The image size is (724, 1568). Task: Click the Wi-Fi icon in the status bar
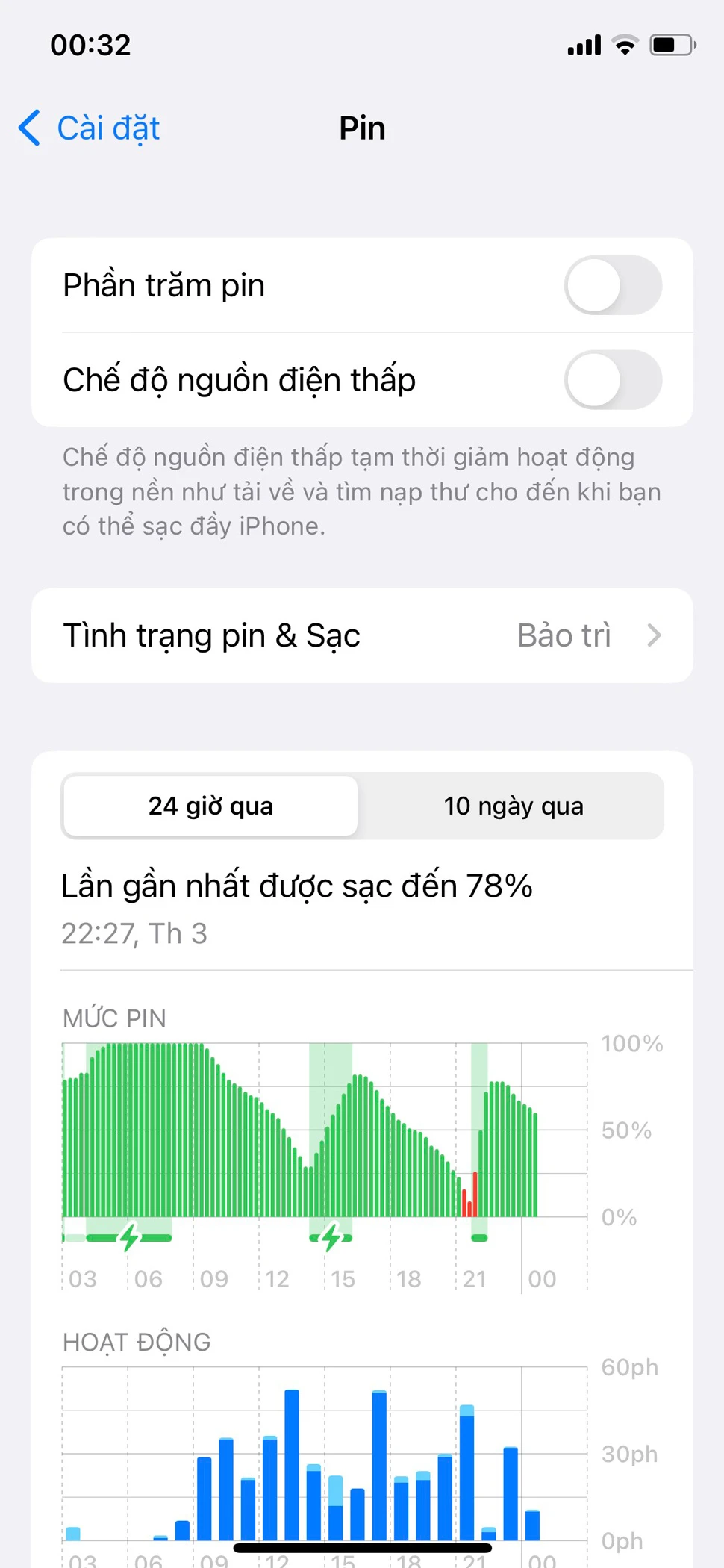pos(625,45)
